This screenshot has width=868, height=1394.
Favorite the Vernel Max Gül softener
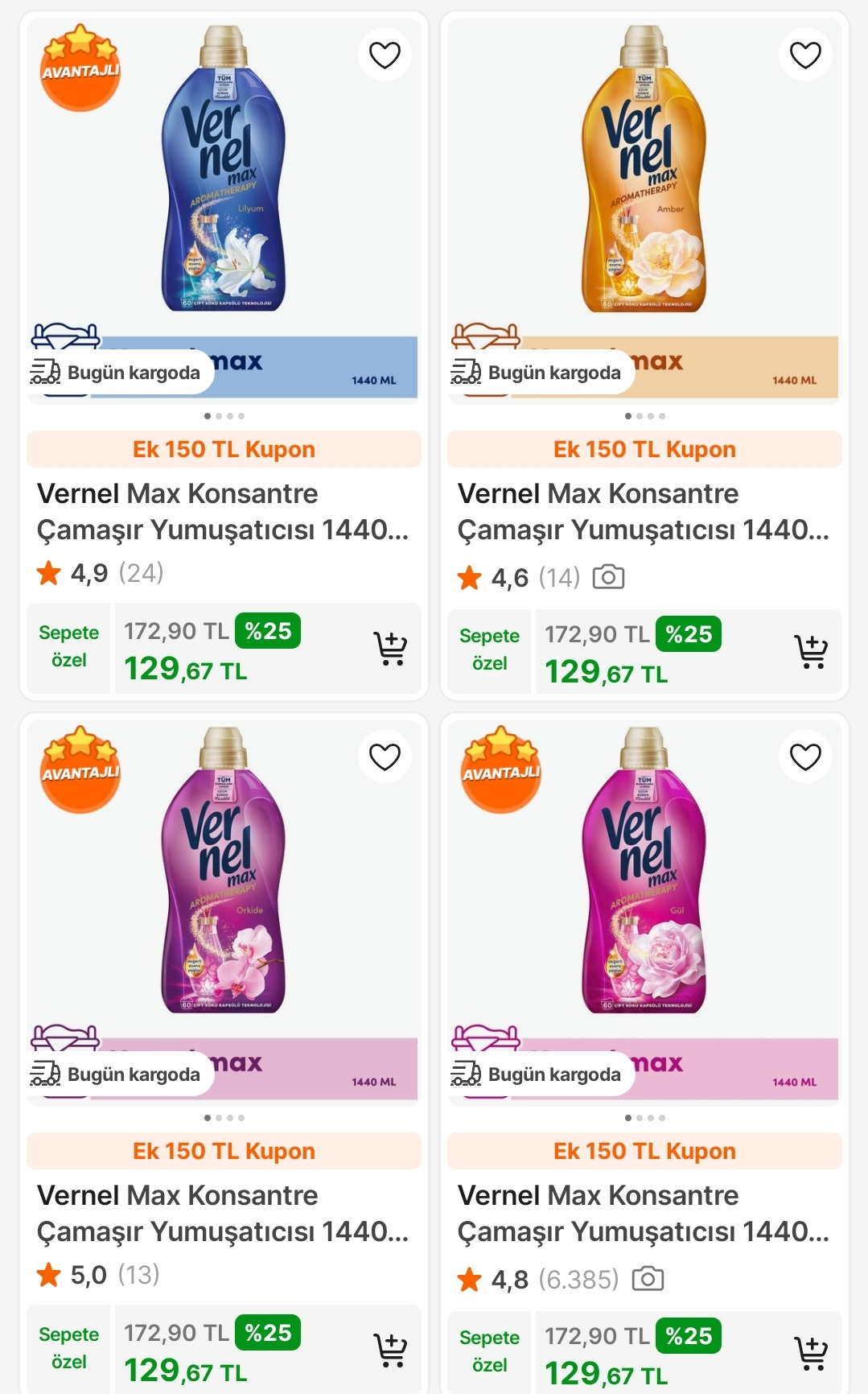805,757
